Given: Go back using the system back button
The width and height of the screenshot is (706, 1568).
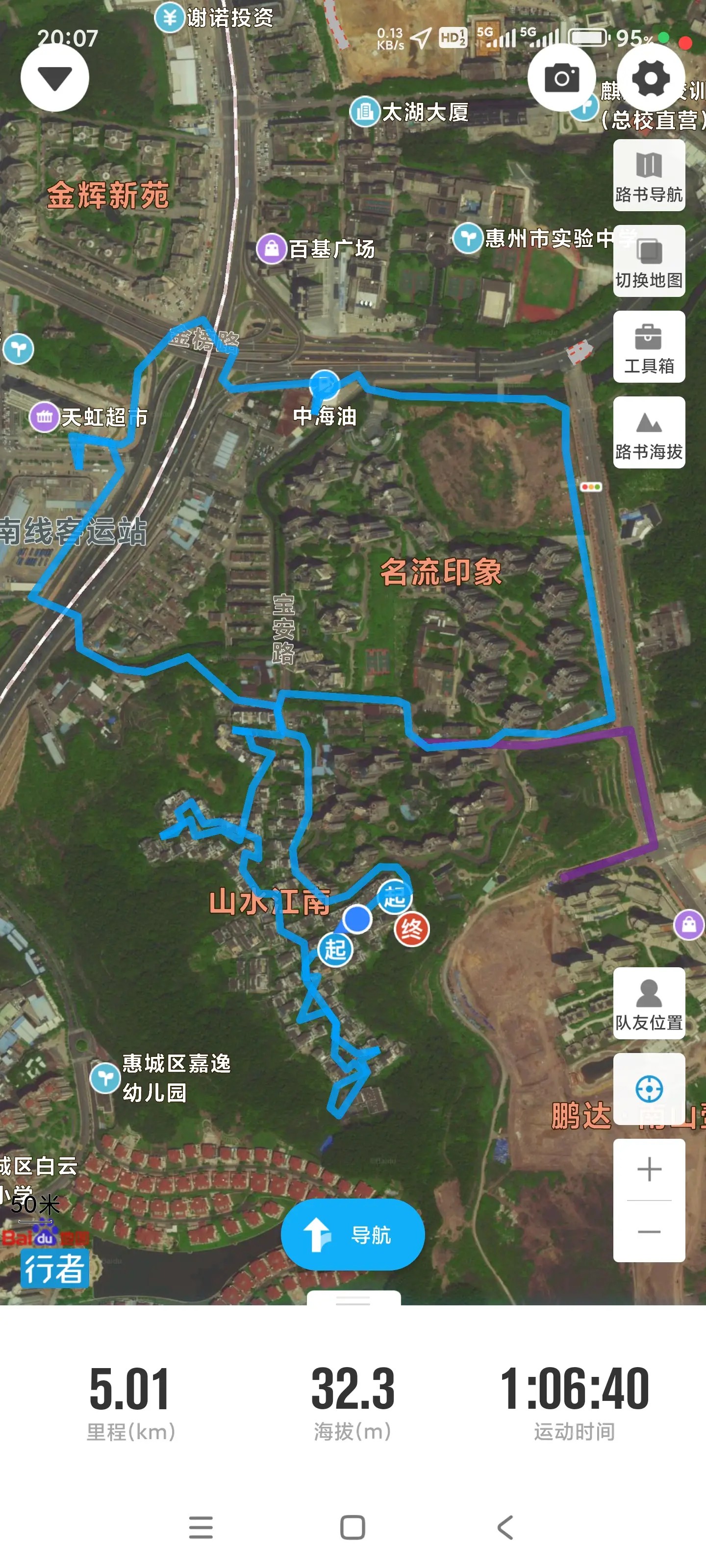Looking at the screenshot, I should click(x=505, y=1527).
